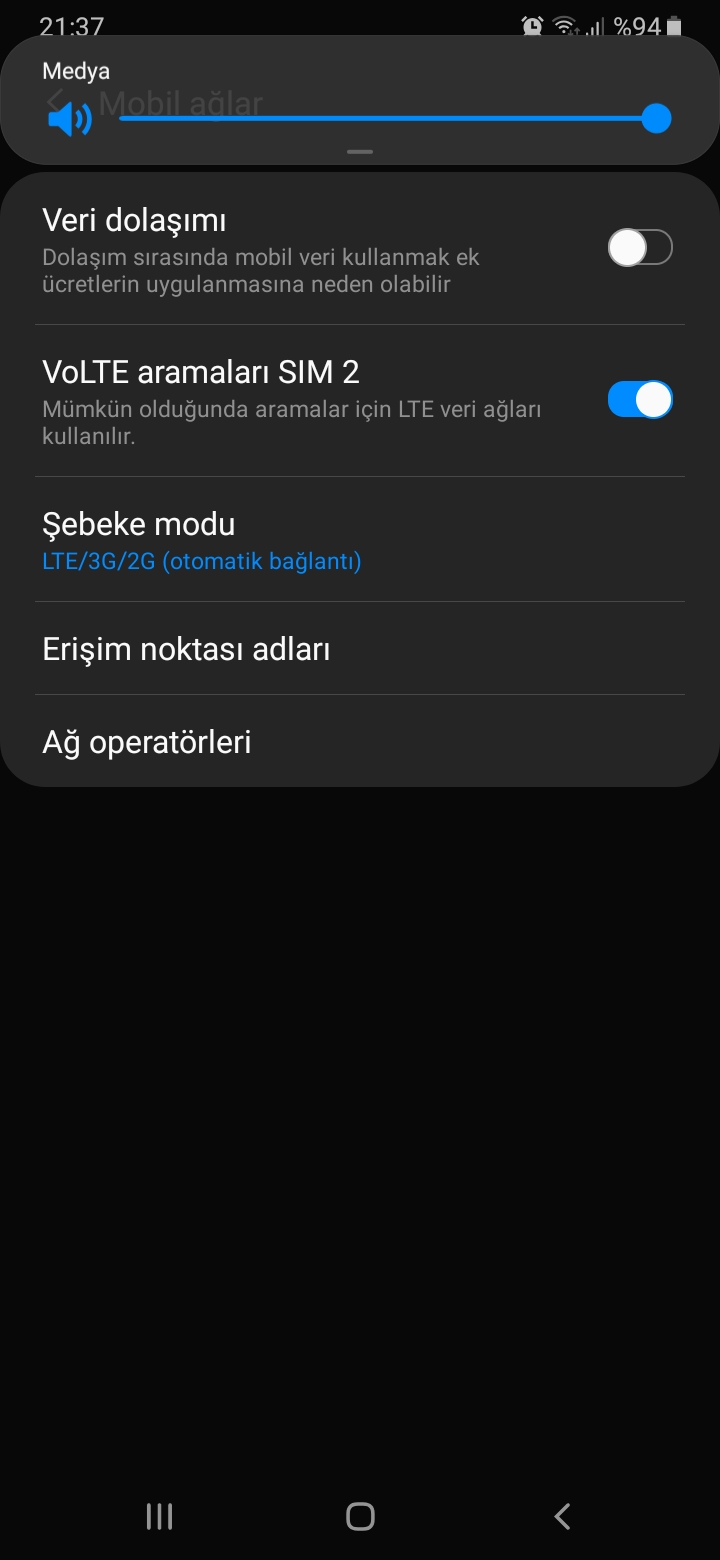Go back with the navigation bar arrow
The width and height of the screenshot is (720, 1560).
pos(562,1516)
